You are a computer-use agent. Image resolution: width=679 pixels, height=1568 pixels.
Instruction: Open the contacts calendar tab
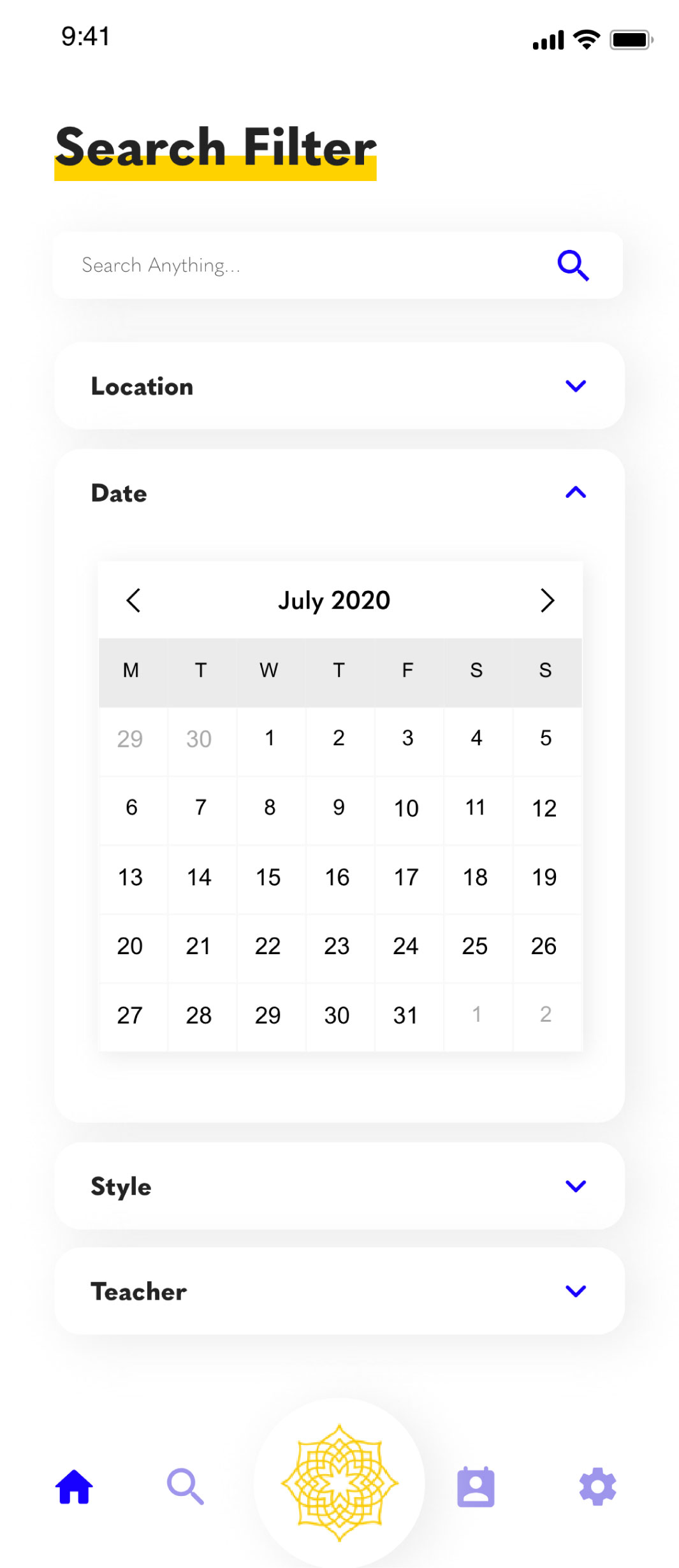pos(476,1487)
